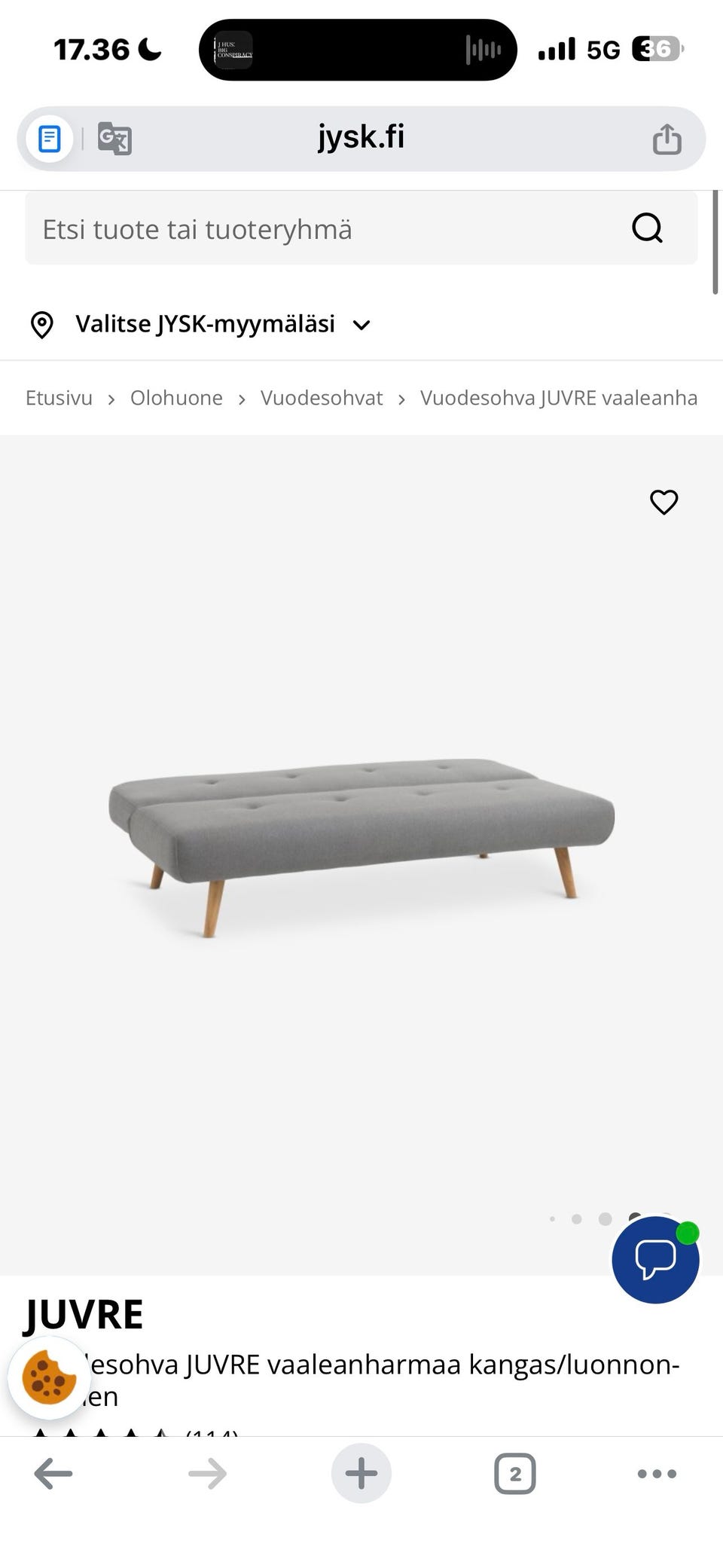The height and width of the screenshot is (1568, 723).
Task: Open cookie settings via the cookie icon
Action: click(49, 1378)
